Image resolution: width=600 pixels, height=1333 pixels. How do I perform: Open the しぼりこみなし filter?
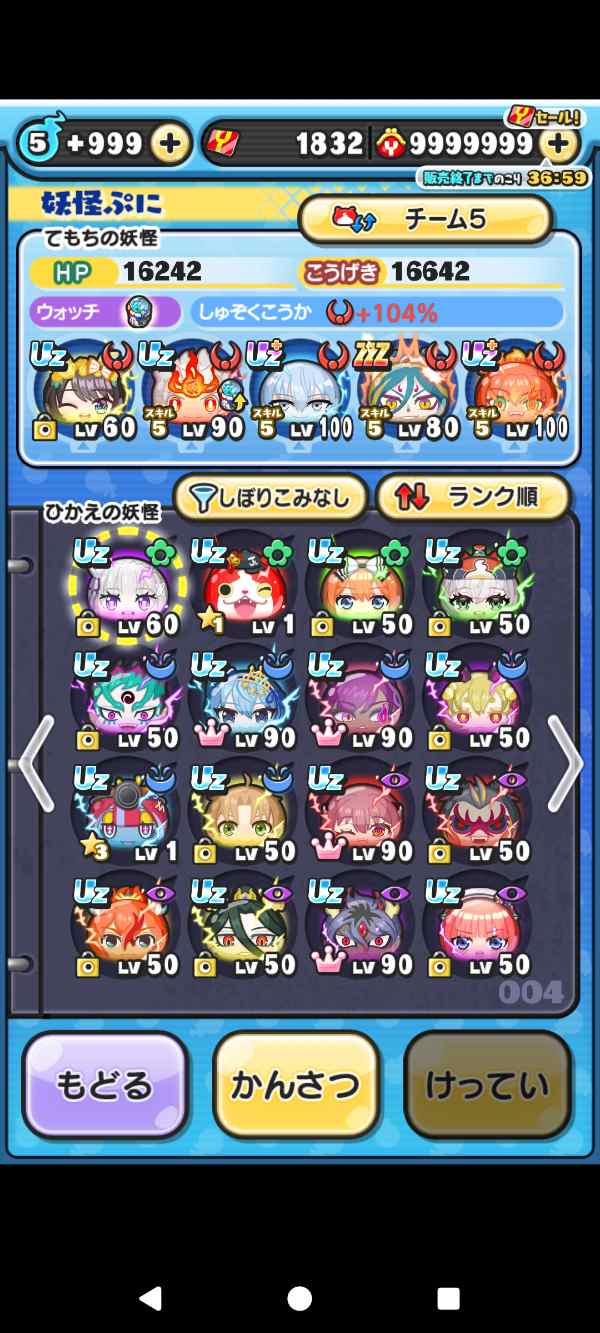[270, 497]
